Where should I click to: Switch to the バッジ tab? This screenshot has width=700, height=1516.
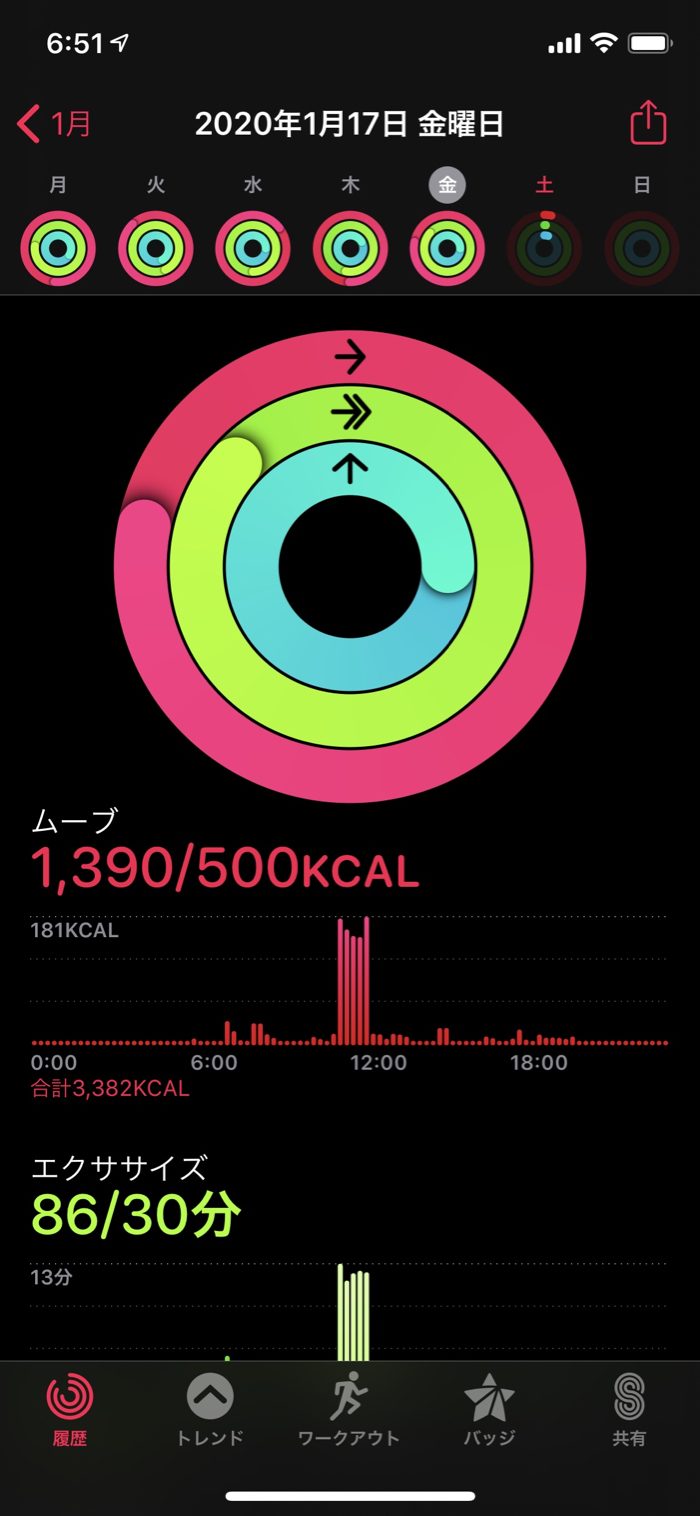click(489, 1410)
